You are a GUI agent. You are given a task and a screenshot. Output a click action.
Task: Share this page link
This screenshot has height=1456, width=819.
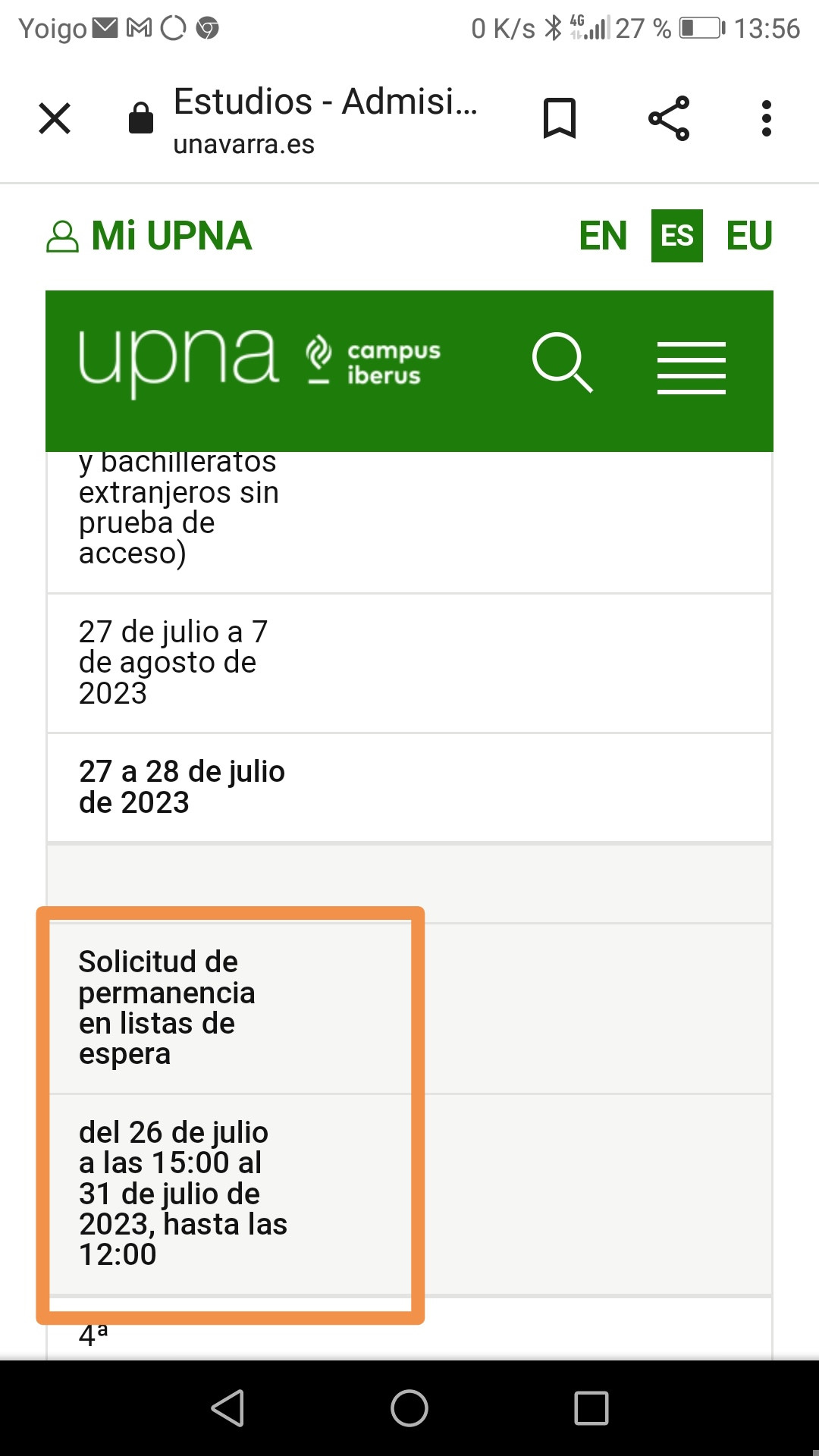(x=669, y=118)
